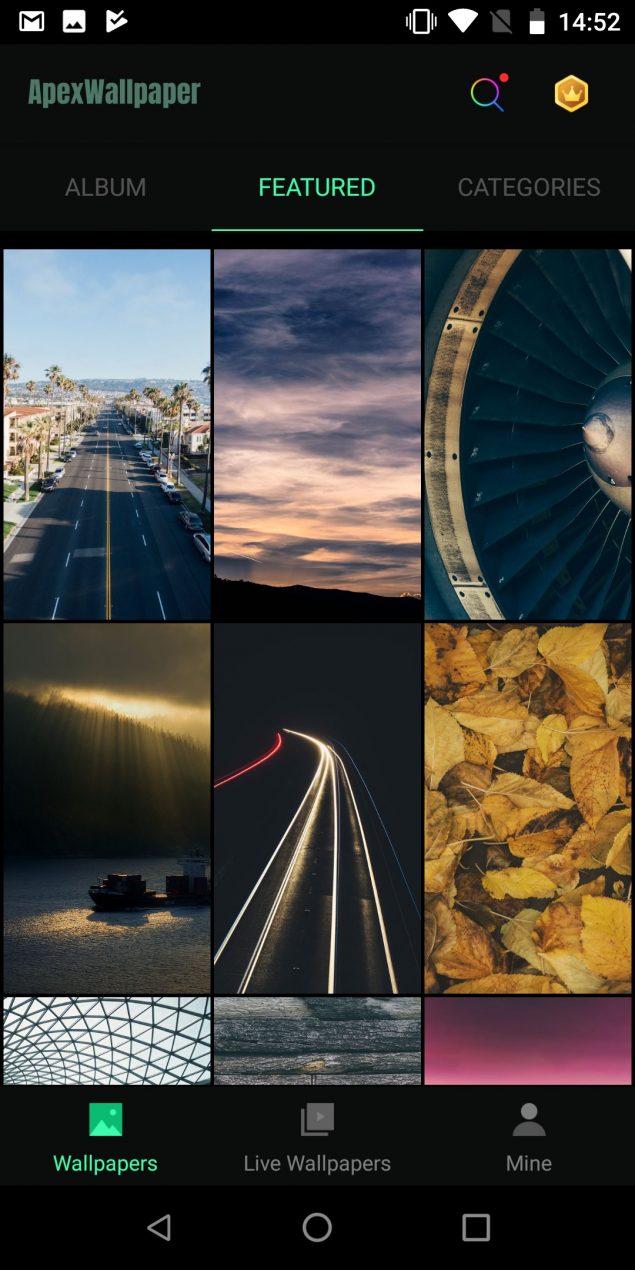The width and height of the screenshot is (635, 1270).
Task: Switch to the Categories tab
Action: pos(529,187)
